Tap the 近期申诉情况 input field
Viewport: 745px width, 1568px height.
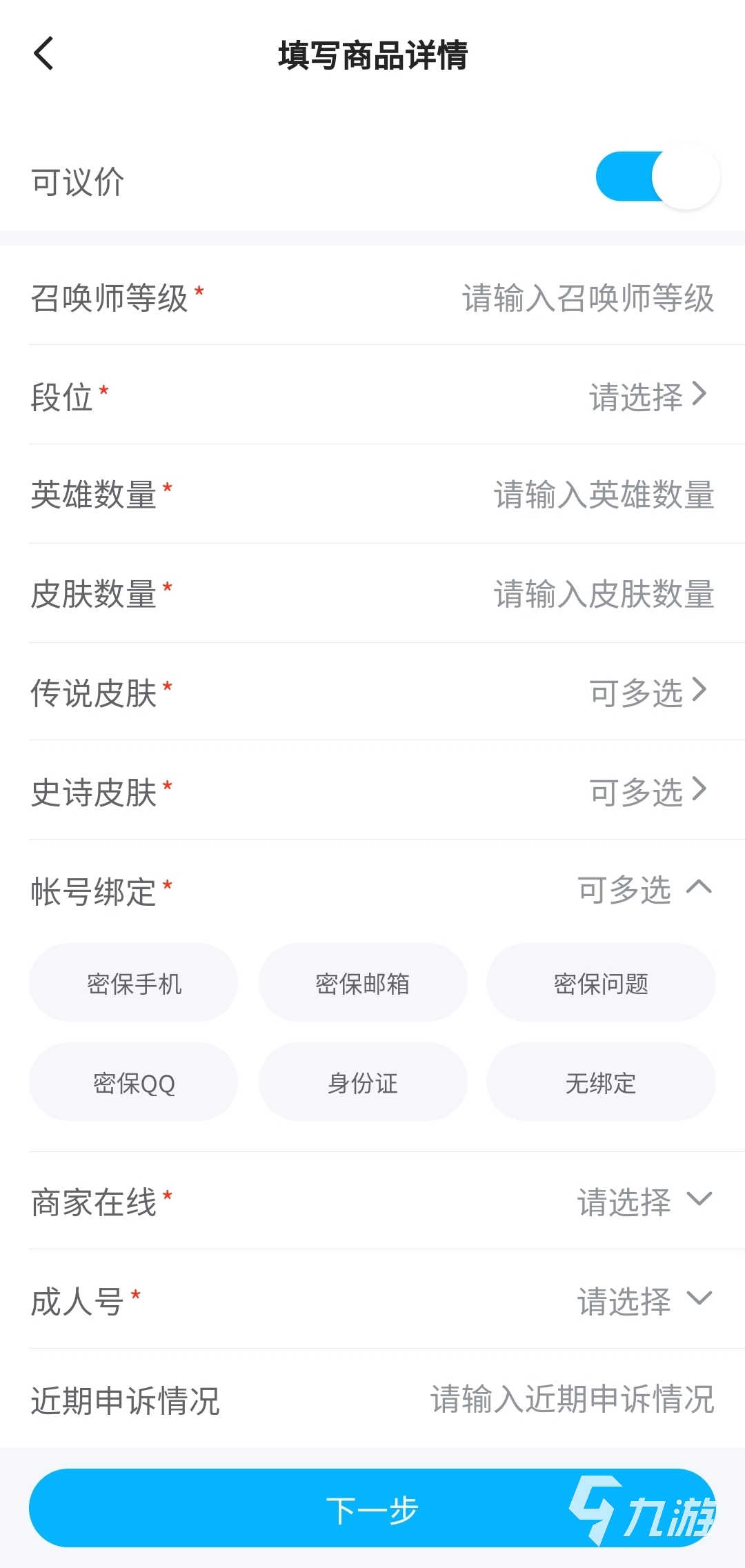pyautogui.click(x=572, y=1399)
